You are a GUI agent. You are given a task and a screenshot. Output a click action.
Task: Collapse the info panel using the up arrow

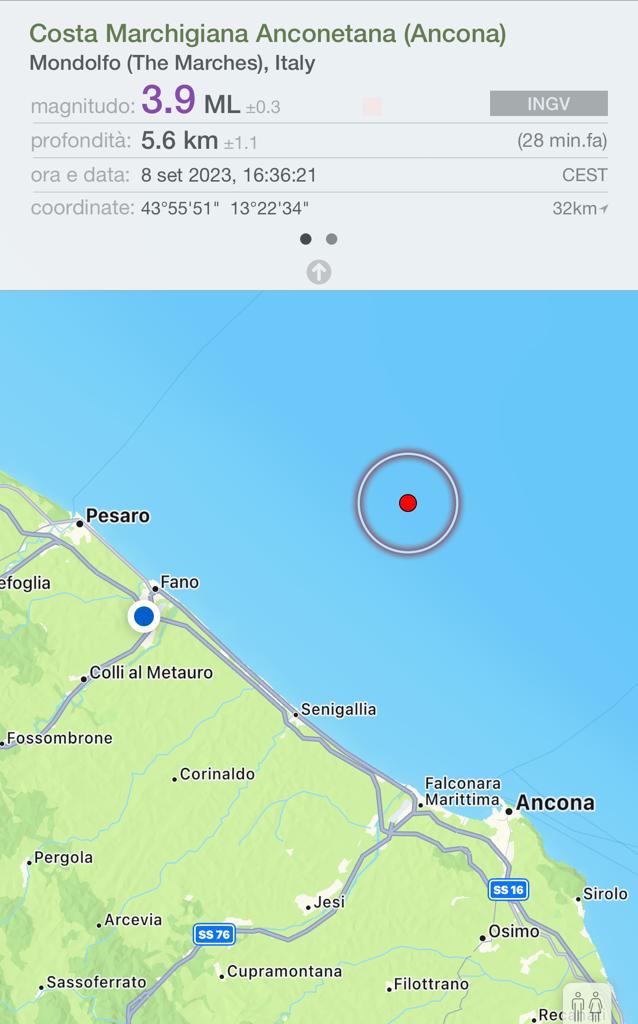pos(319,272)
